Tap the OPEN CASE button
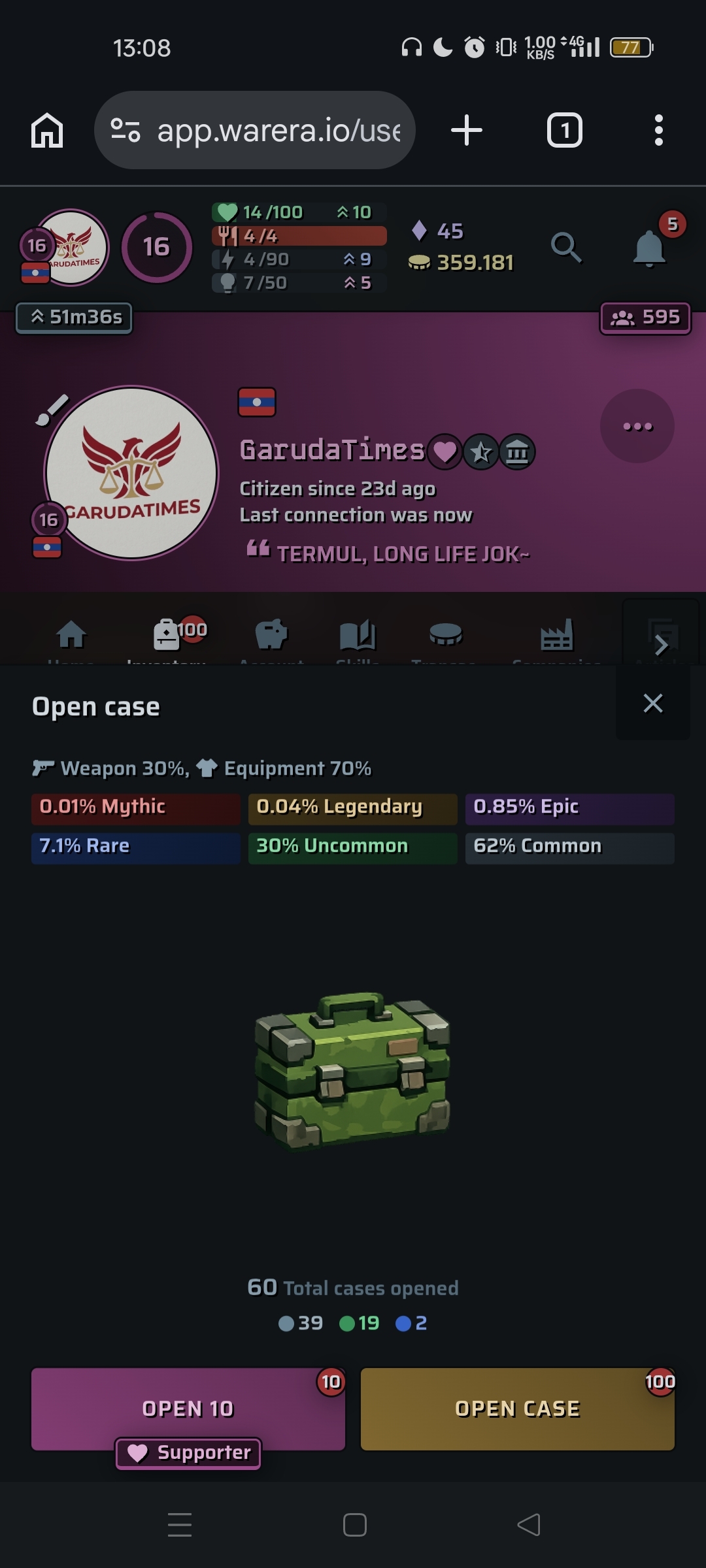 click(517, 1408)
